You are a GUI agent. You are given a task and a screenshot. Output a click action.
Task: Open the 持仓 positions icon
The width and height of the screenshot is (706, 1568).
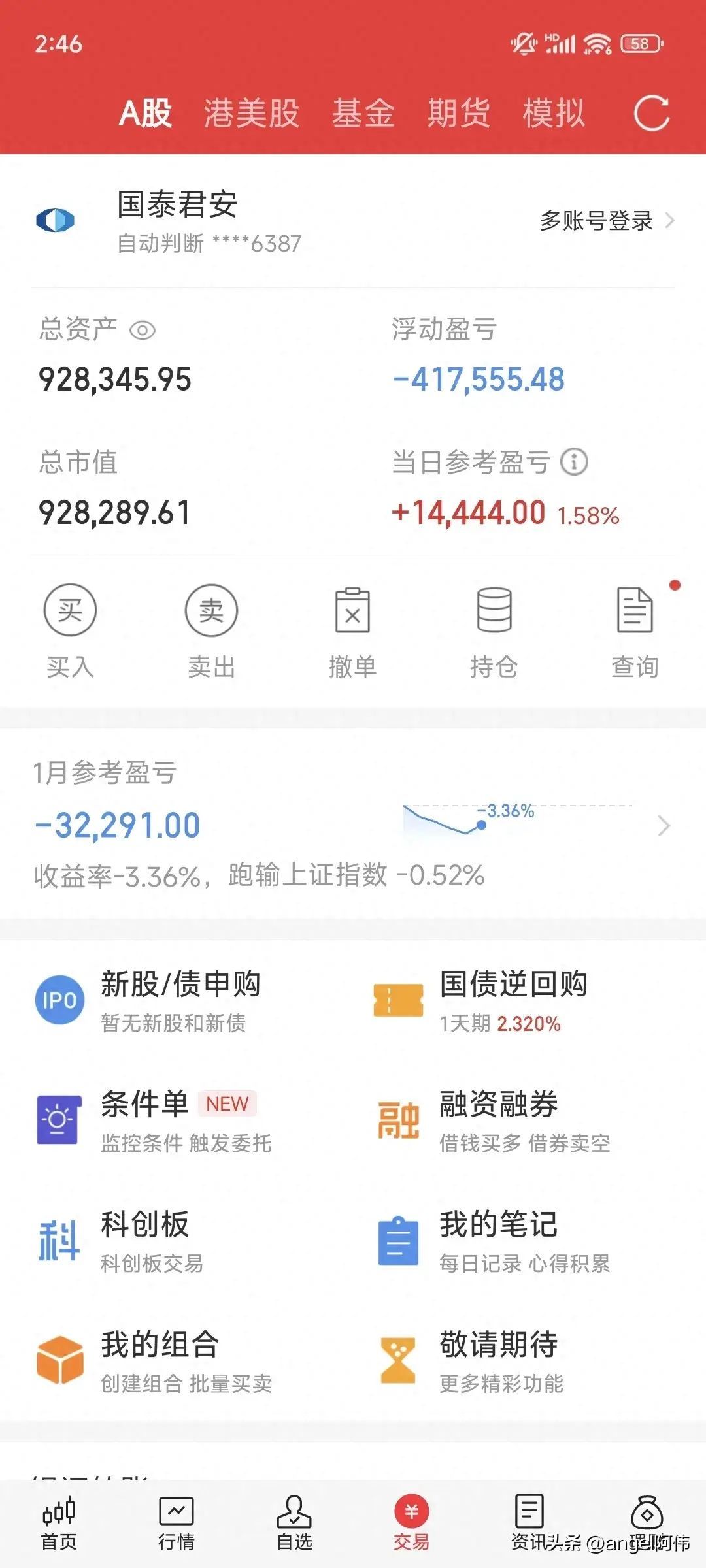coord(496,611)
